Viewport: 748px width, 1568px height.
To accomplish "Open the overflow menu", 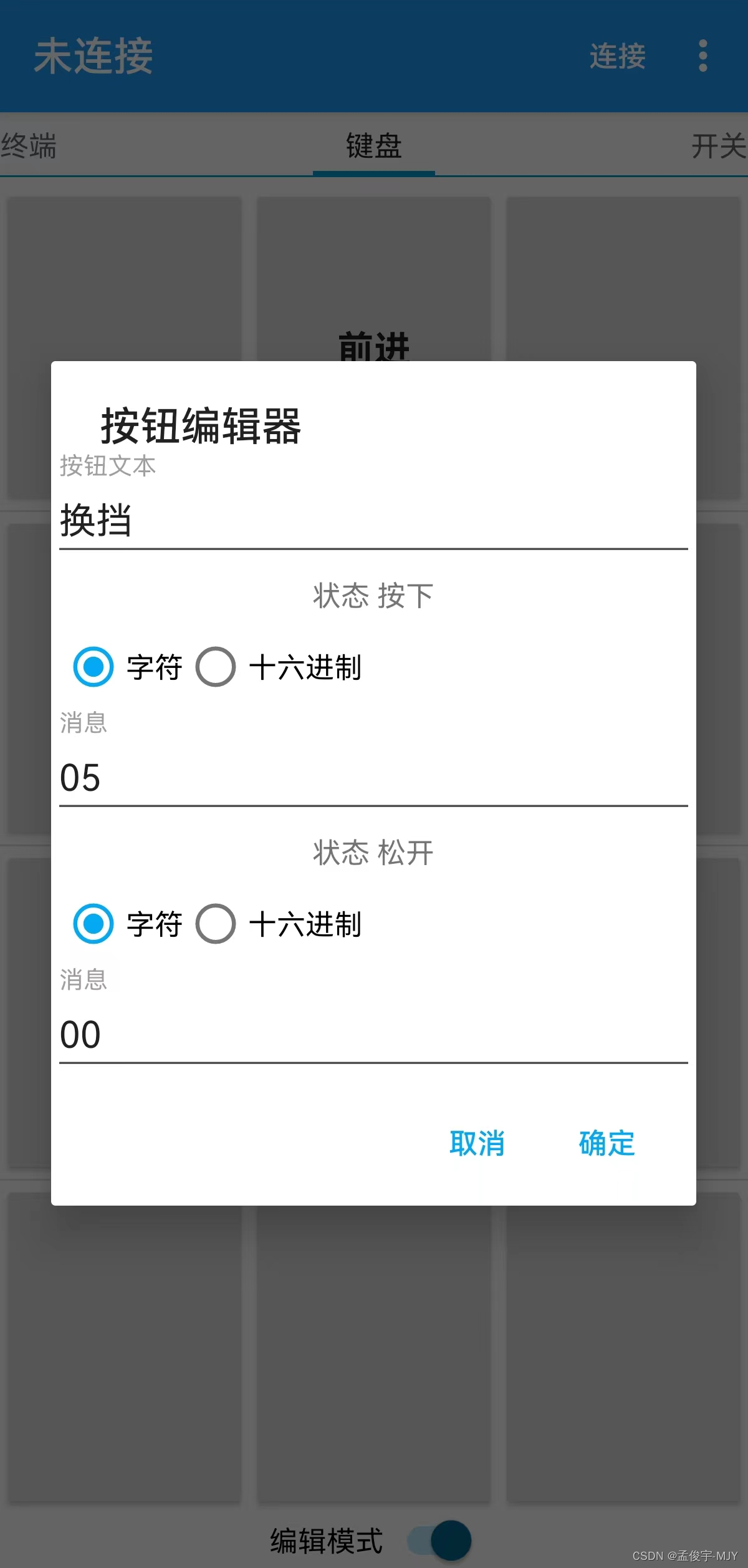I will pos(702,56).
